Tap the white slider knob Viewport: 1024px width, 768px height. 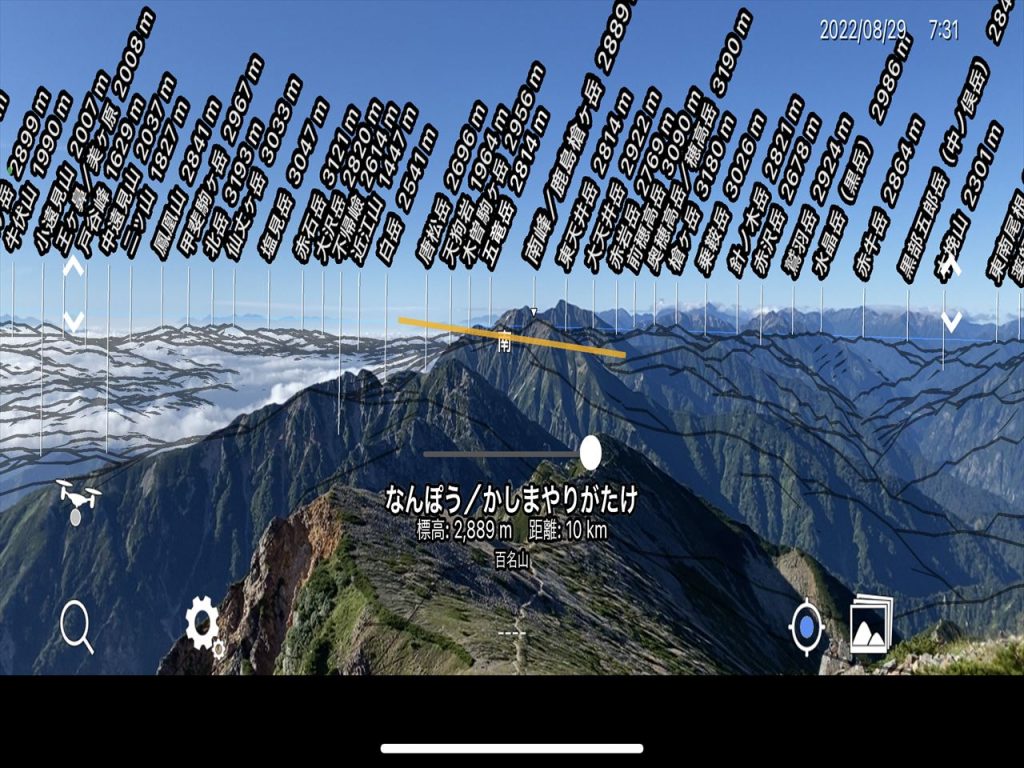tap(590, 453)
